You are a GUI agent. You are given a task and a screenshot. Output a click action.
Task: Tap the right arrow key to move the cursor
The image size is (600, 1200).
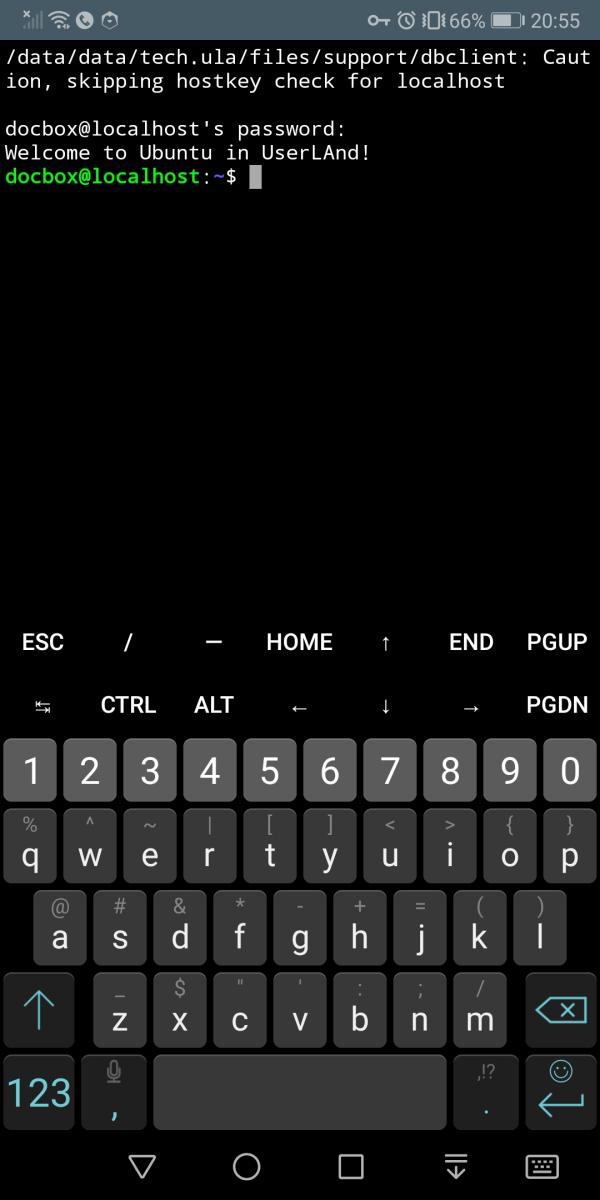pos(471,707)
